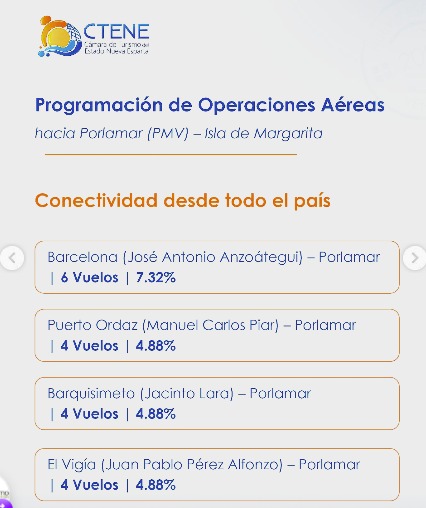Return to the previous carousel slide
This screenshot has height=508, width=426.
click(x=12, y=258)
